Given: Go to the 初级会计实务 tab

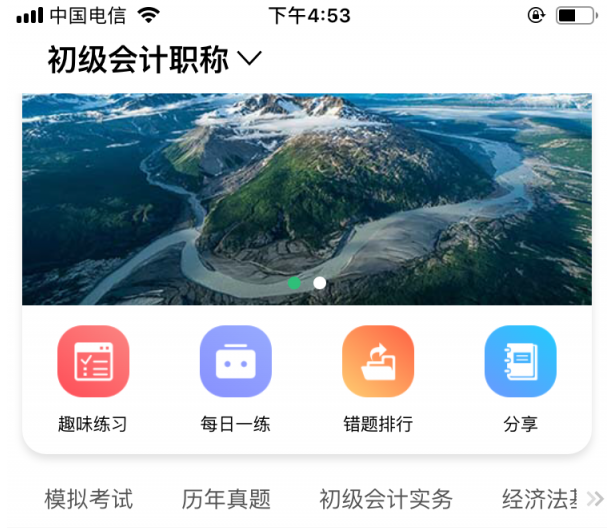Looking at the screenshot, I should tap(386, 499).
